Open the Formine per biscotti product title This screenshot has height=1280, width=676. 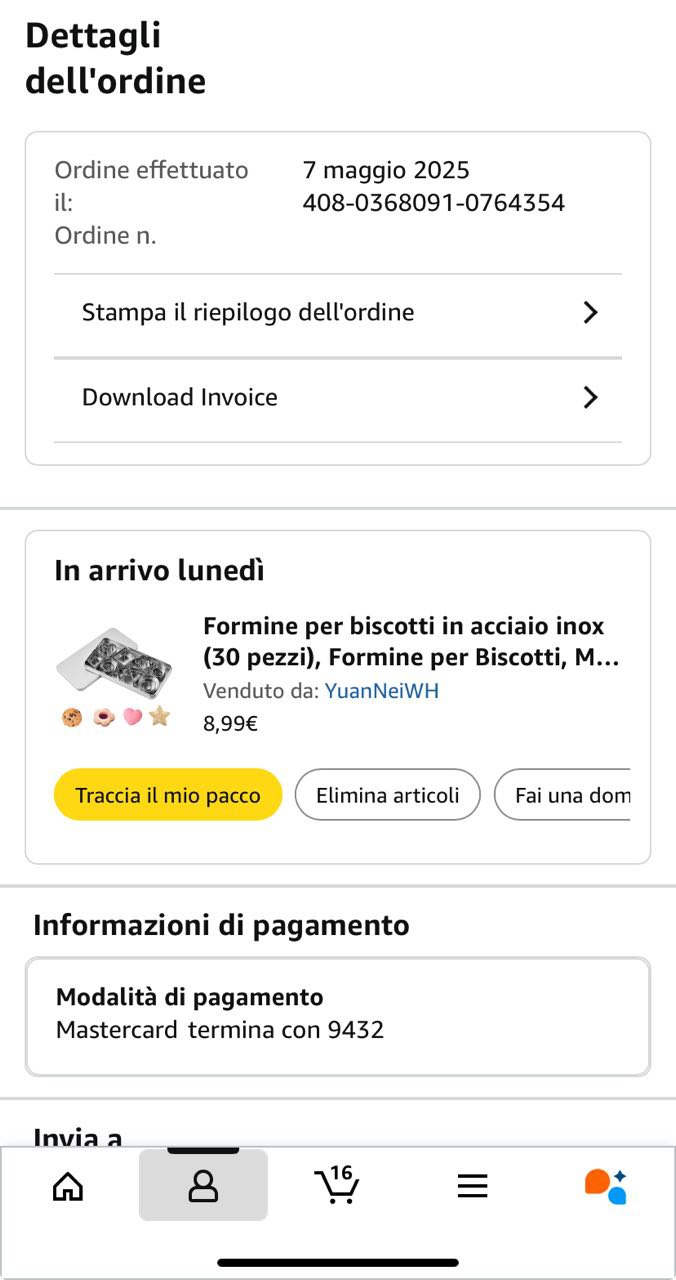pos(410,642)
